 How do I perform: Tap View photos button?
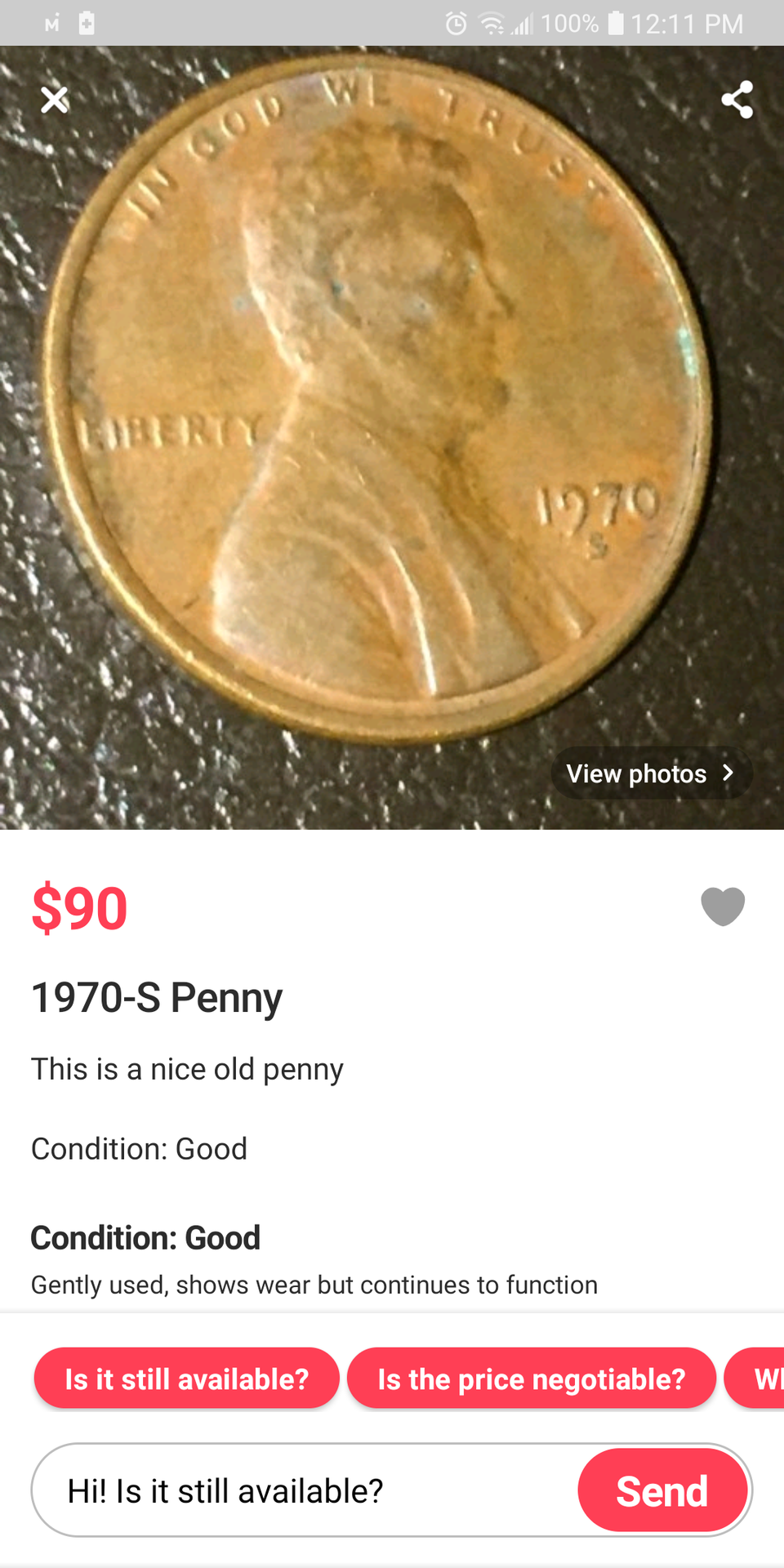click(651, 773)
